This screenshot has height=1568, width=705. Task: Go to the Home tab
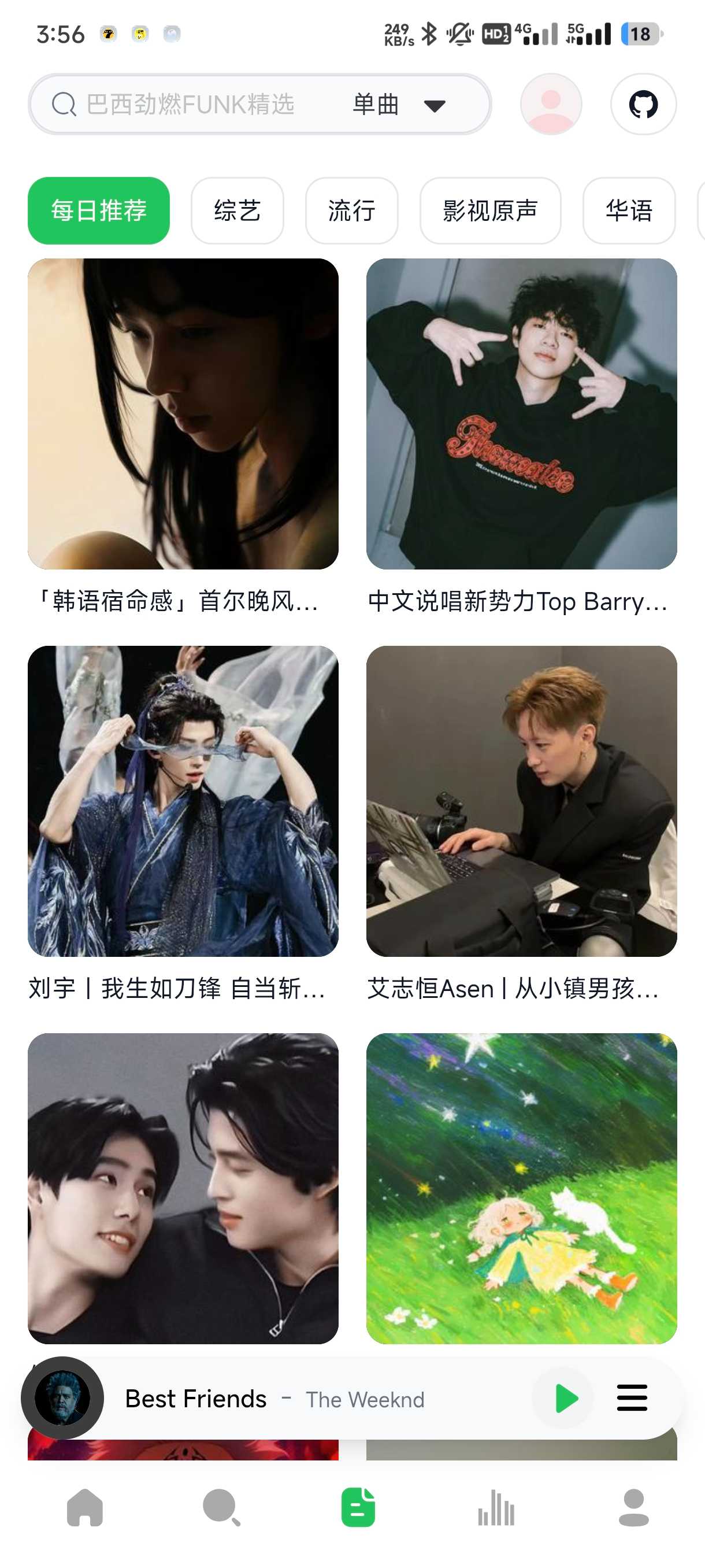point(84,1507)
